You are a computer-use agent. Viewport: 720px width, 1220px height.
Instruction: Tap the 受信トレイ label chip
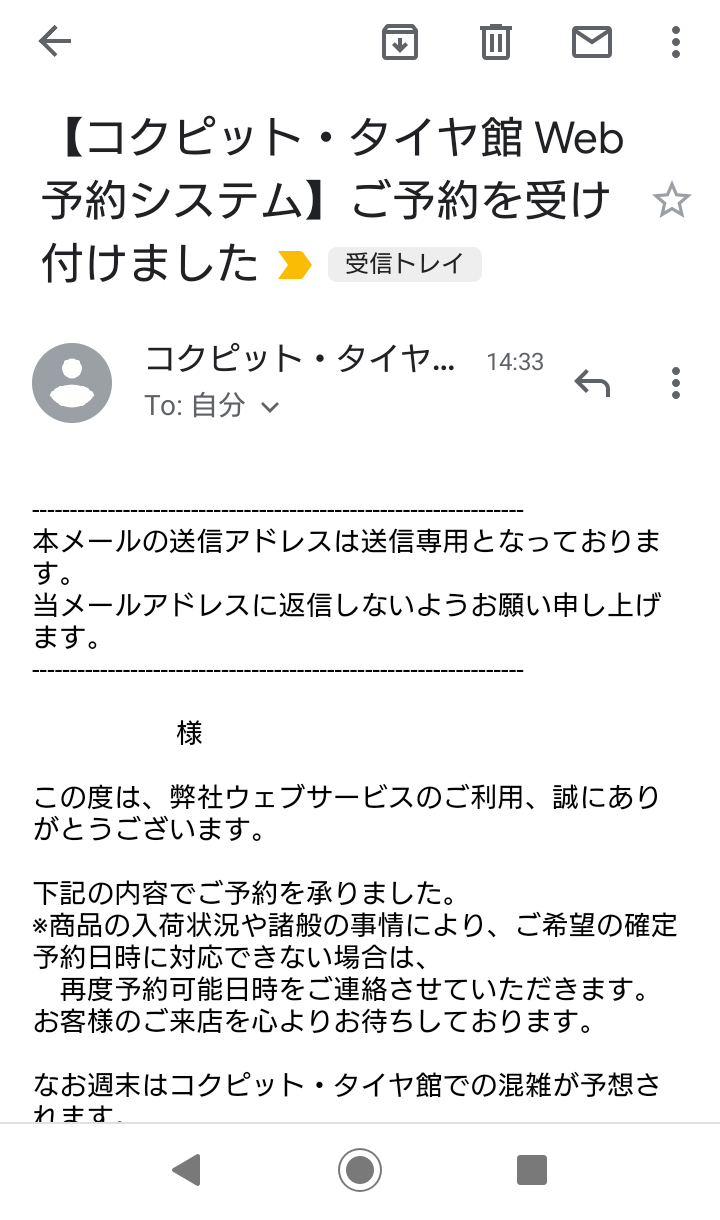coord(405,264)
